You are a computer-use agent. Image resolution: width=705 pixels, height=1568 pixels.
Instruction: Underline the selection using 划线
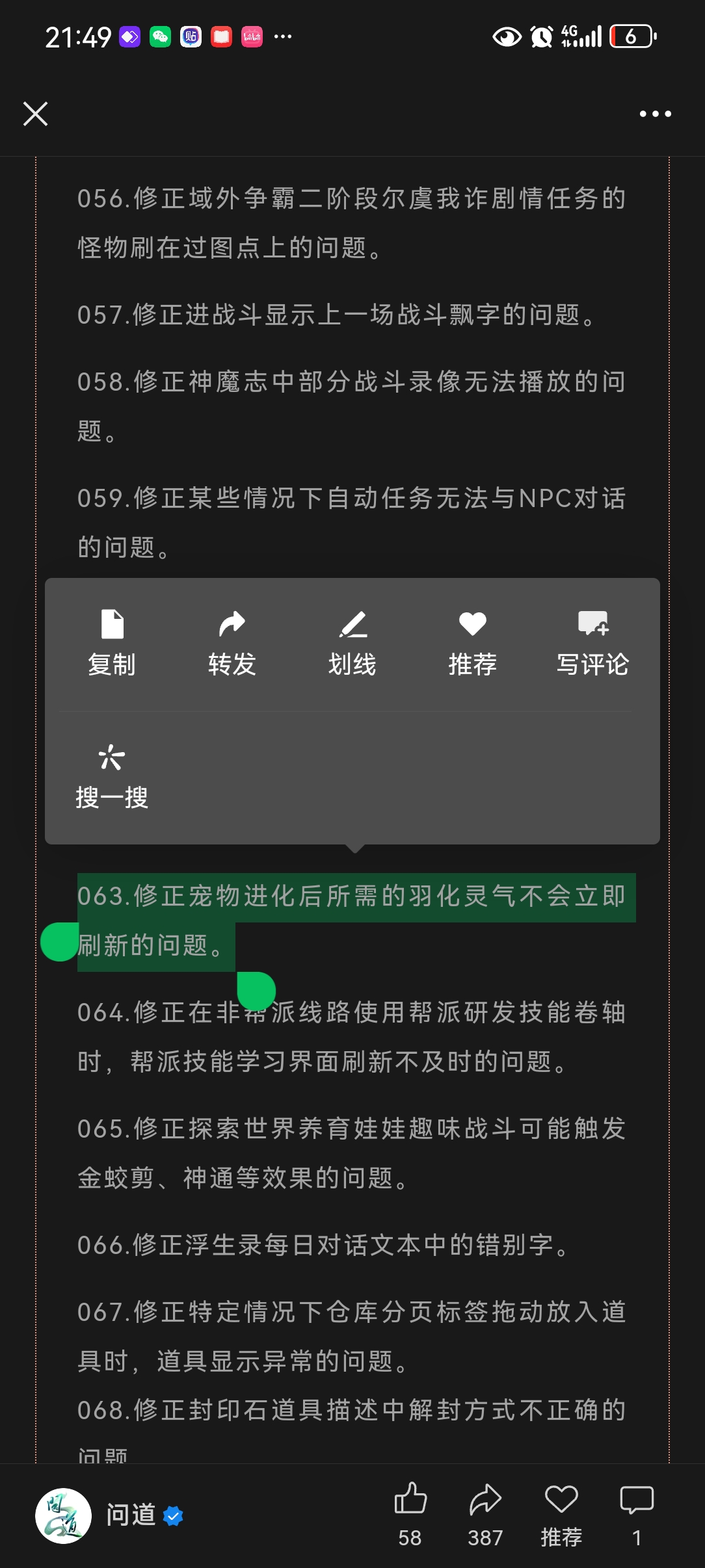pyautogui.click(x=352, y=643)
